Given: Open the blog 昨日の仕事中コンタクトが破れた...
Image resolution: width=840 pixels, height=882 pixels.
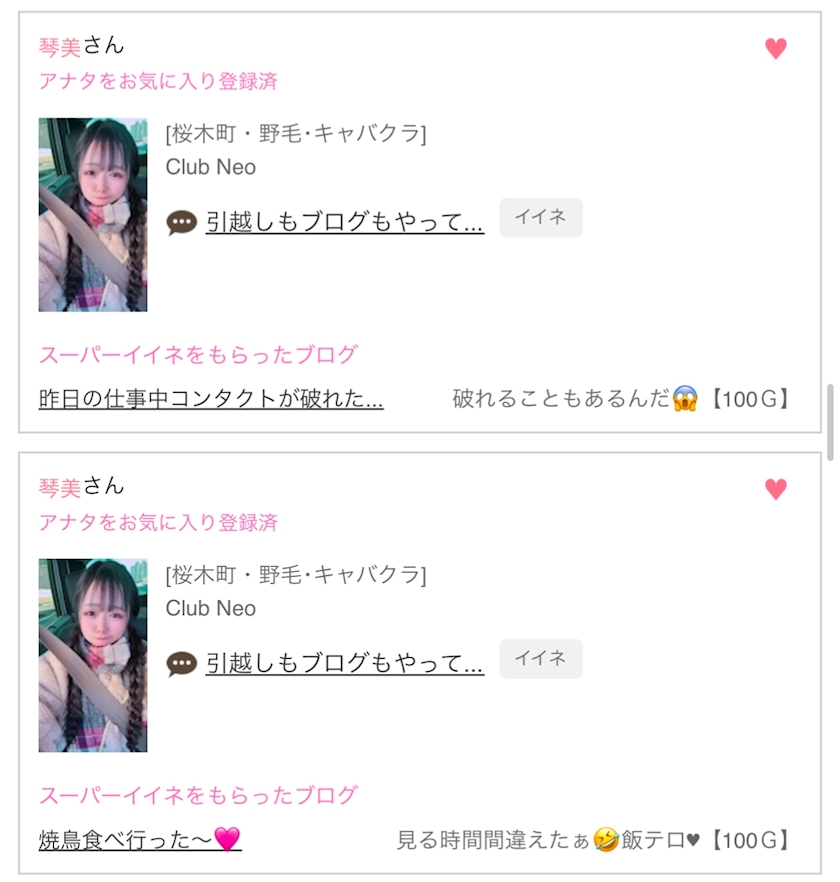Looking at the screenshot, I should coord(211,399).
